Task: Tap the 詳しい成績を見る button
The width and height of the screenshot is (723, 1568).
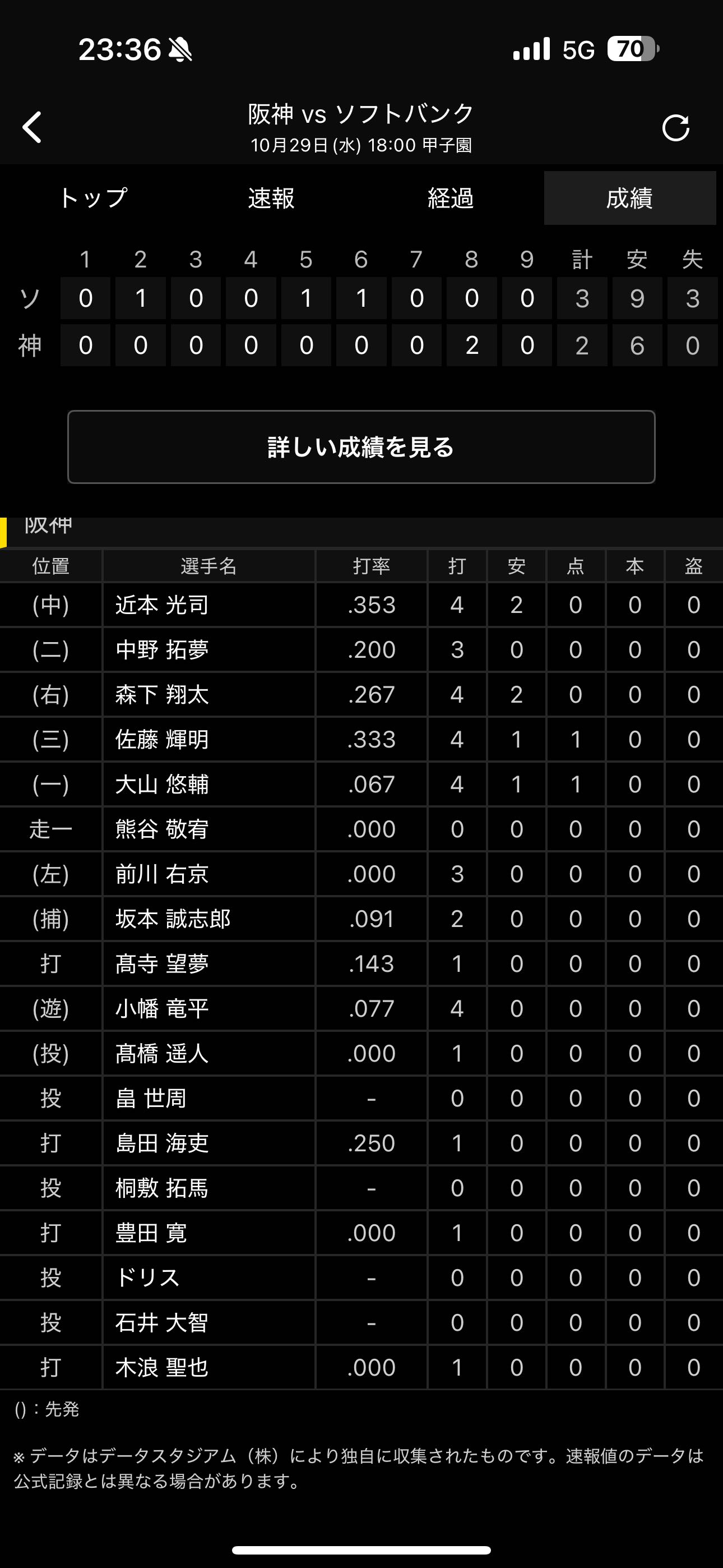Action: click(361, 447)
